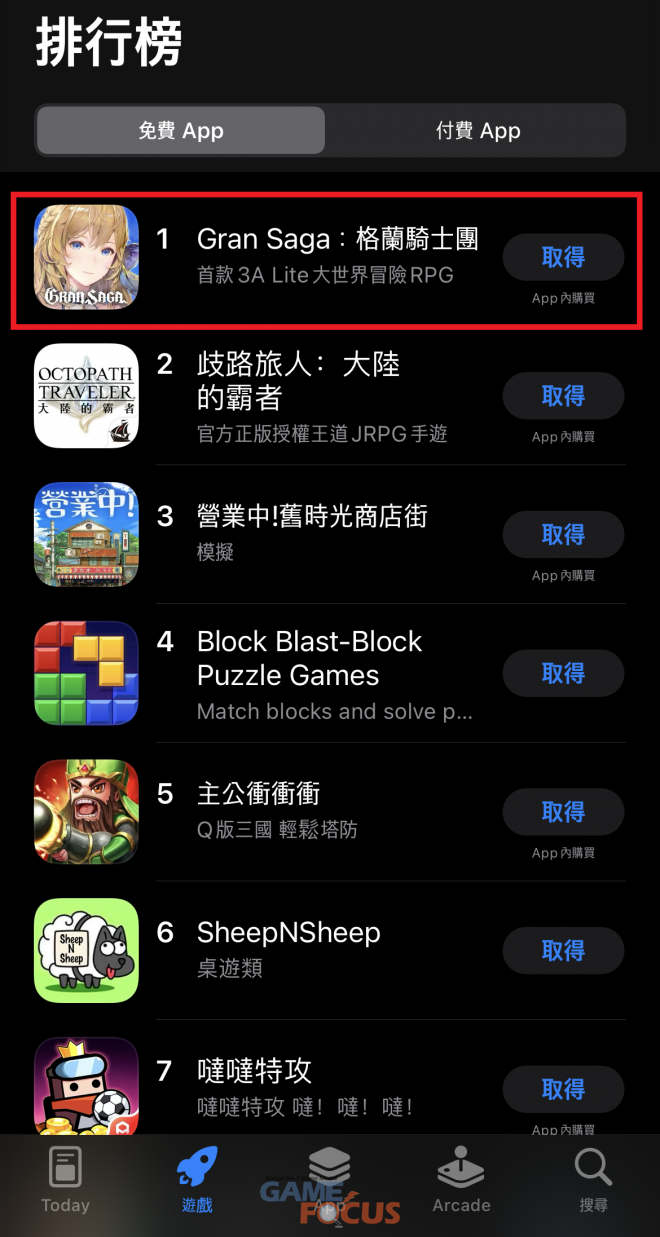
Task: Switch to the Arcade tab
Action: pos(461,1181)
